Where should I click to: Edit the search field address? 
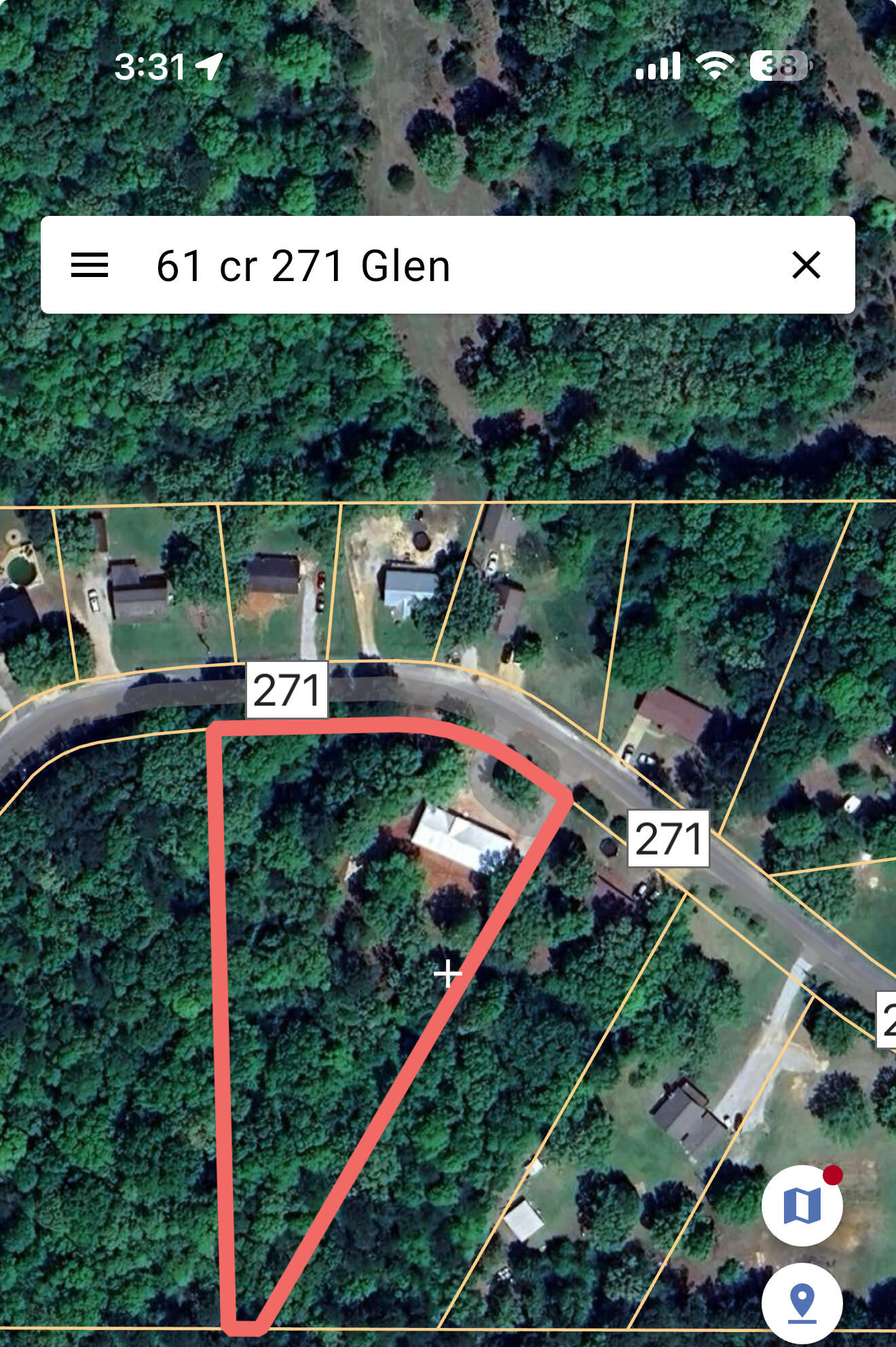434,265
